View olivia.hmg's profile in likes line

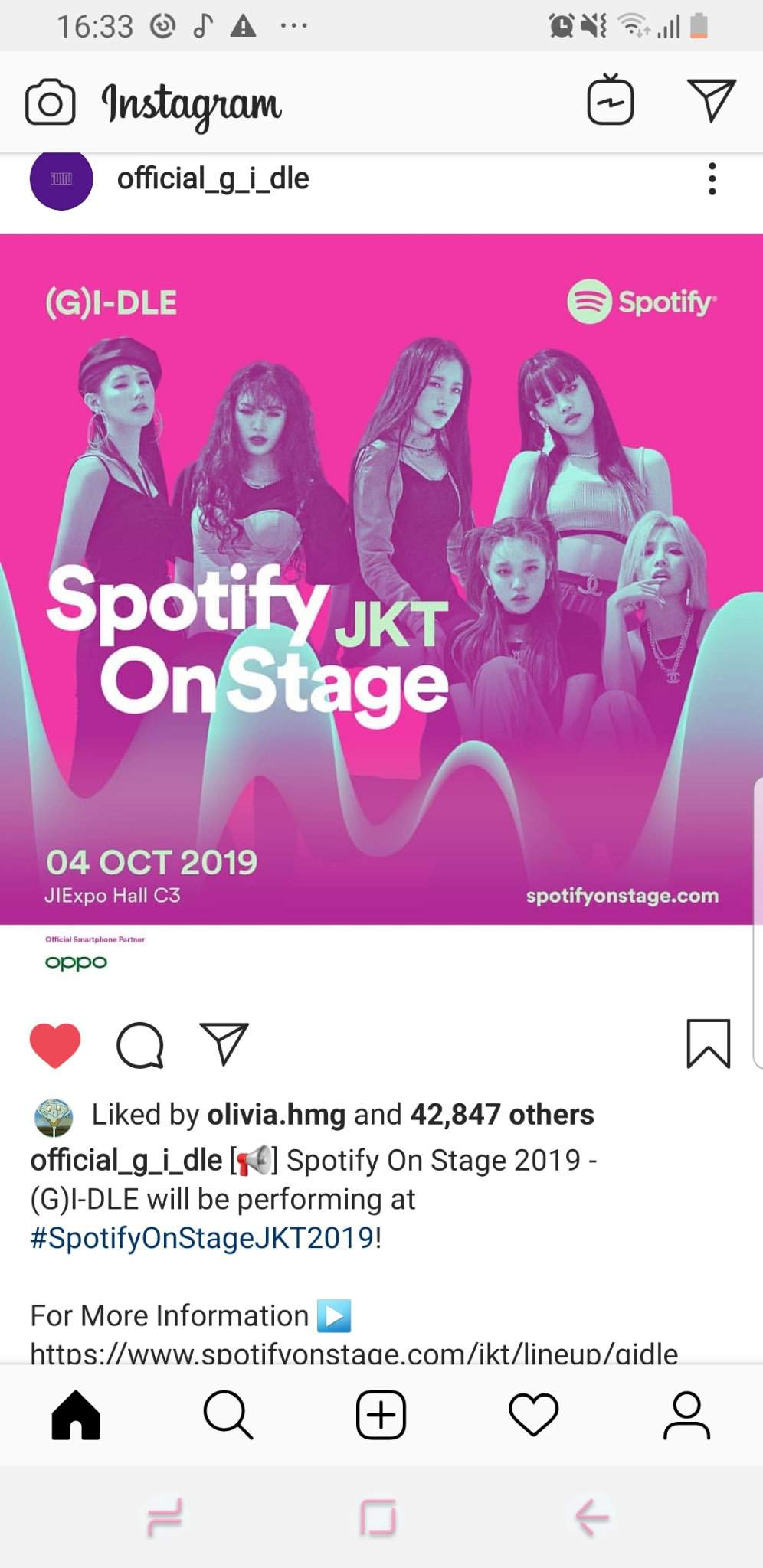277,1115
